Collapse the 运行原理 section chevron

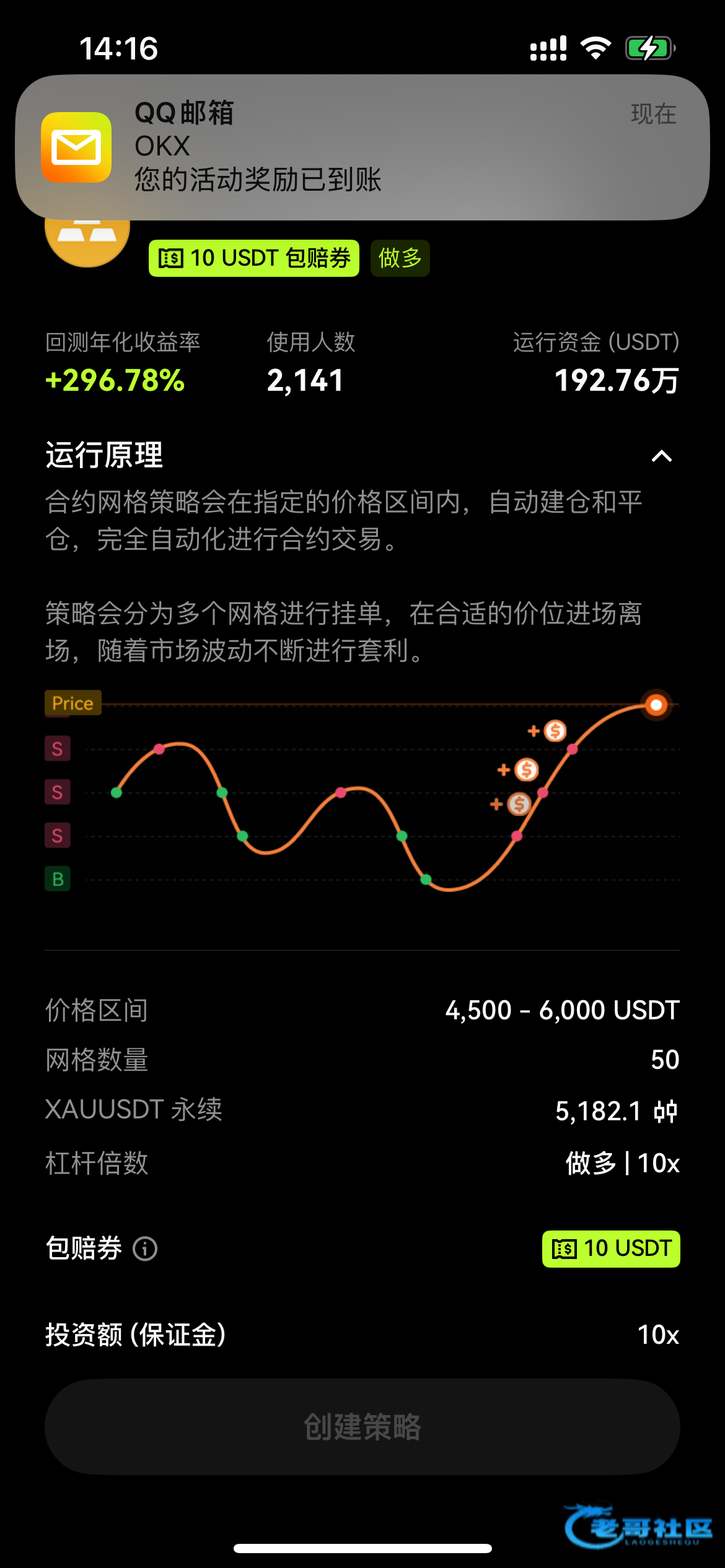(662, 456)
